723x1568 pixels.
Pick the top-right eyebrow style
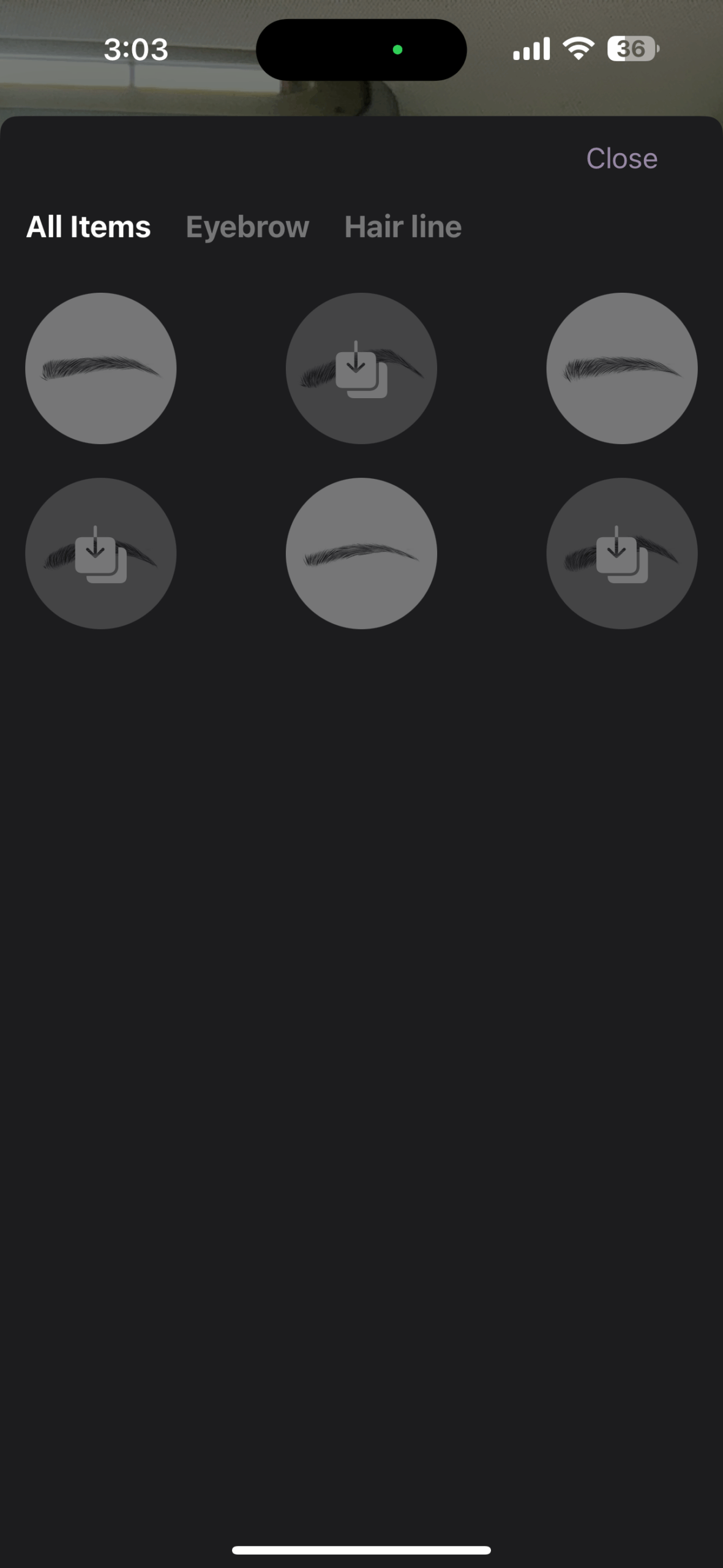(x=622, y=368)
